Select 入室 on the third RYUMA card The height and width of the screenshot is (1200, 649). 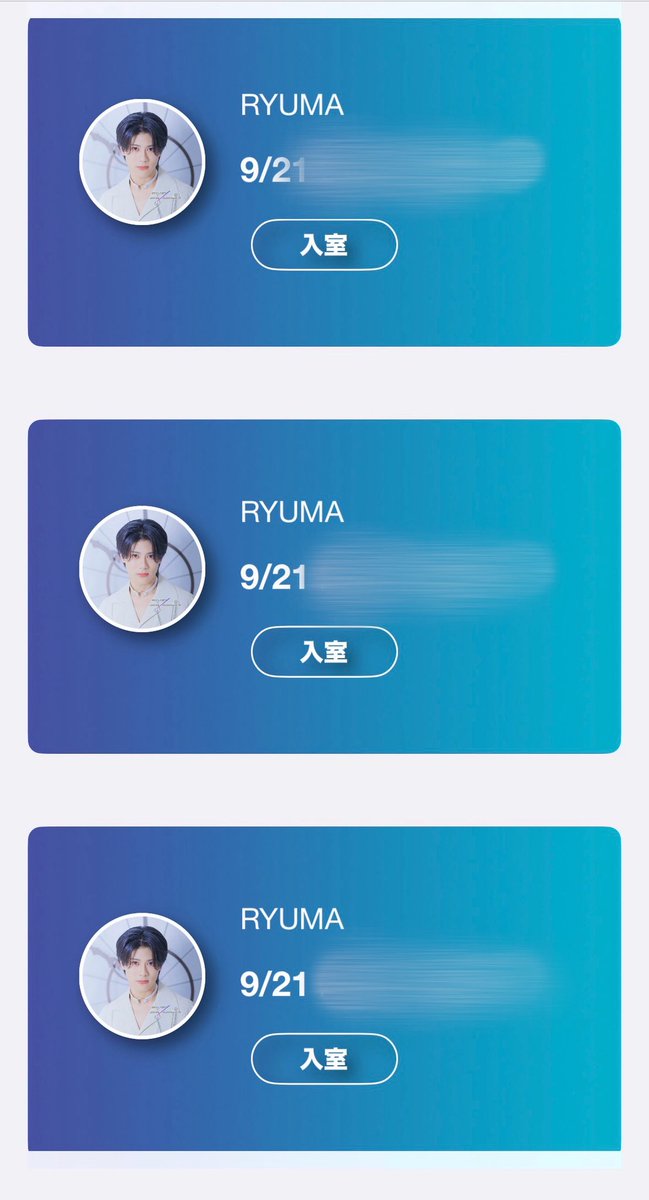coord(324,1059)
